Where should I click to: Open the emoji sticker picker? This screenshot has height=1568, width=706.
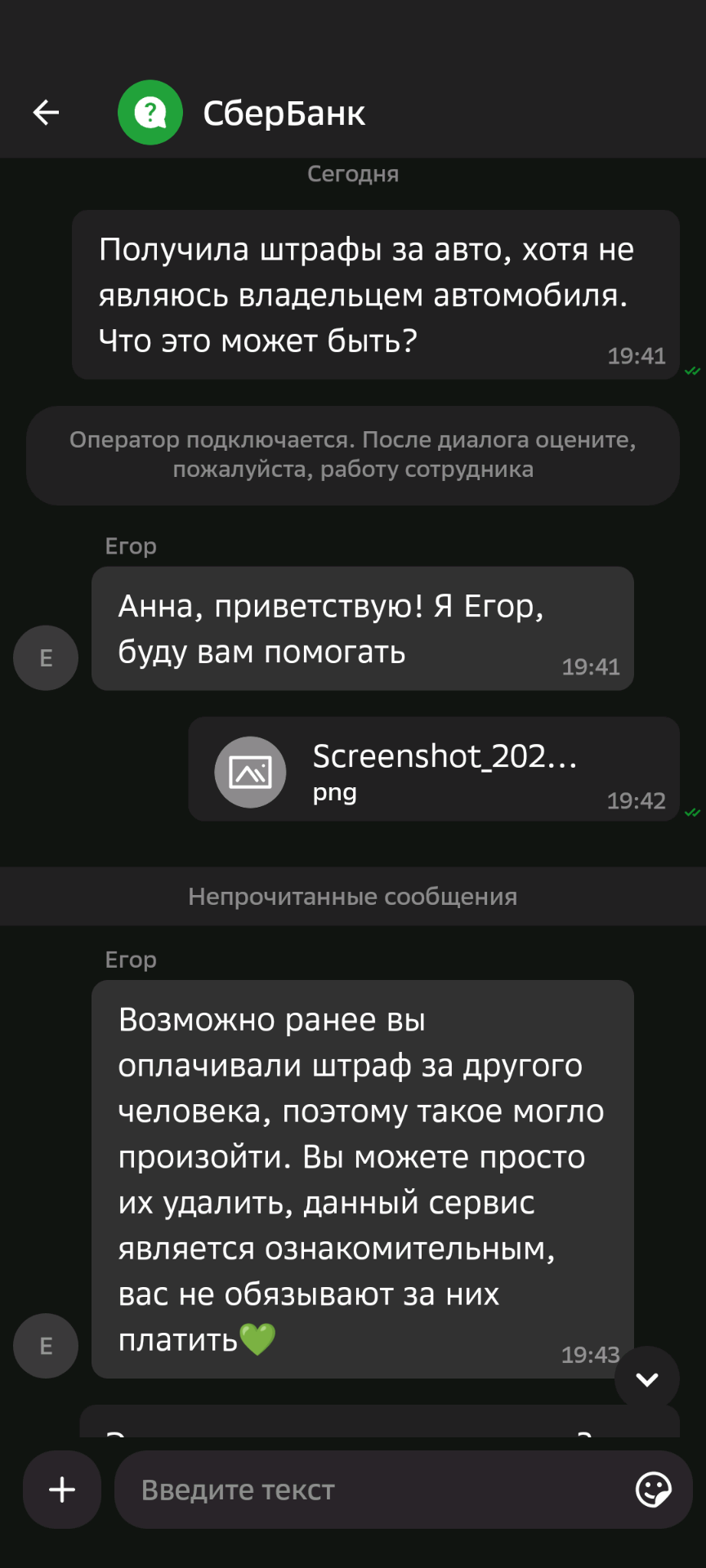[x=653, y=1490]
